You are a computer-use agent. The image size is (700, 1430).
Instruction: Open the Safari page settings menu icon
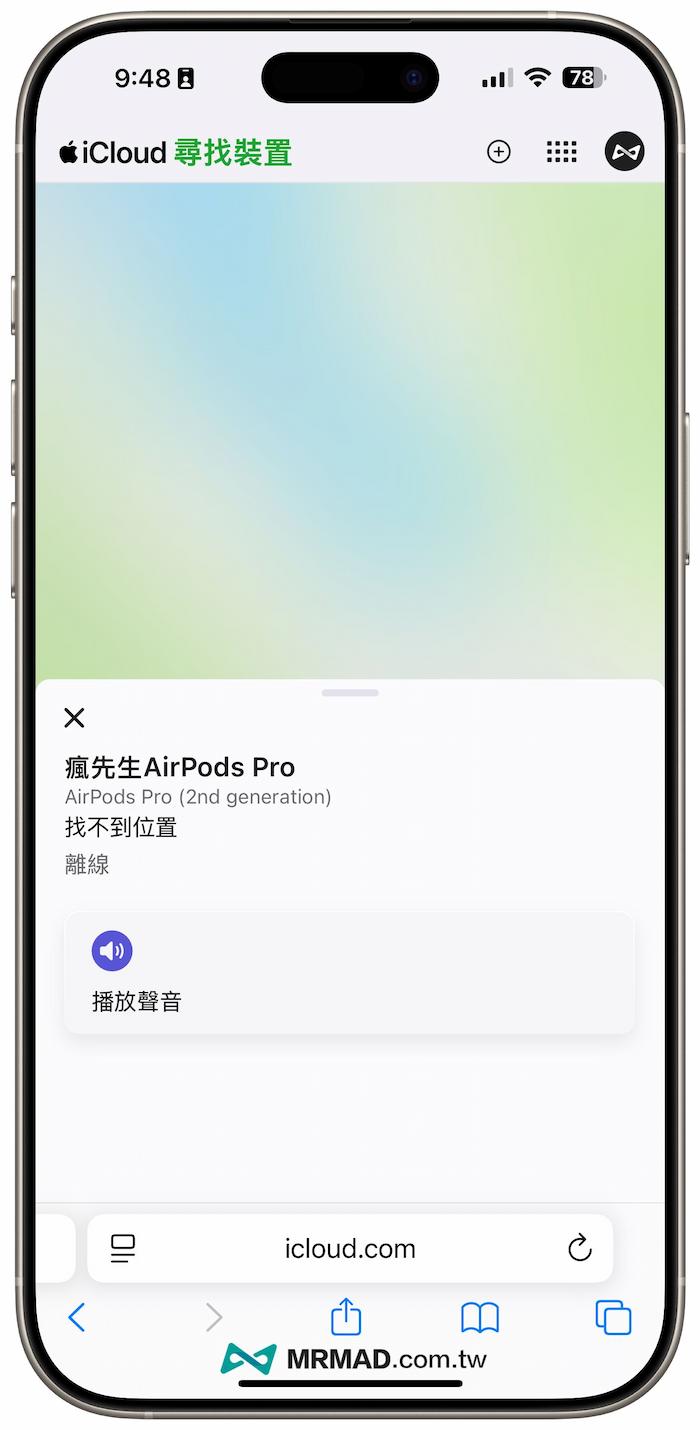click(123, 1248)
